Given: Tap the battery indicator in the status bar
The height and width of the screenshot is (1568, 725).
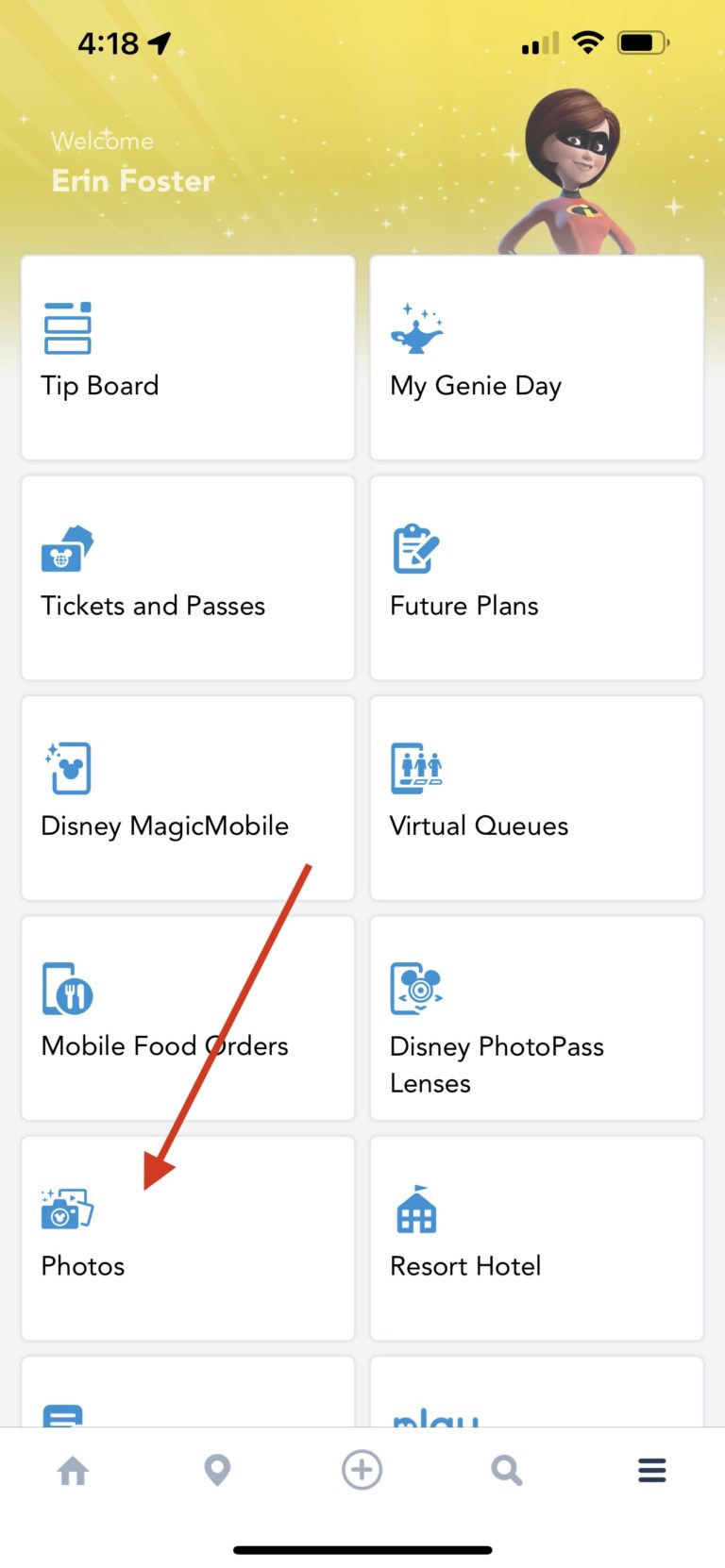Looking at the screenshot, I should pyautogui.click(x=643, y=42).
